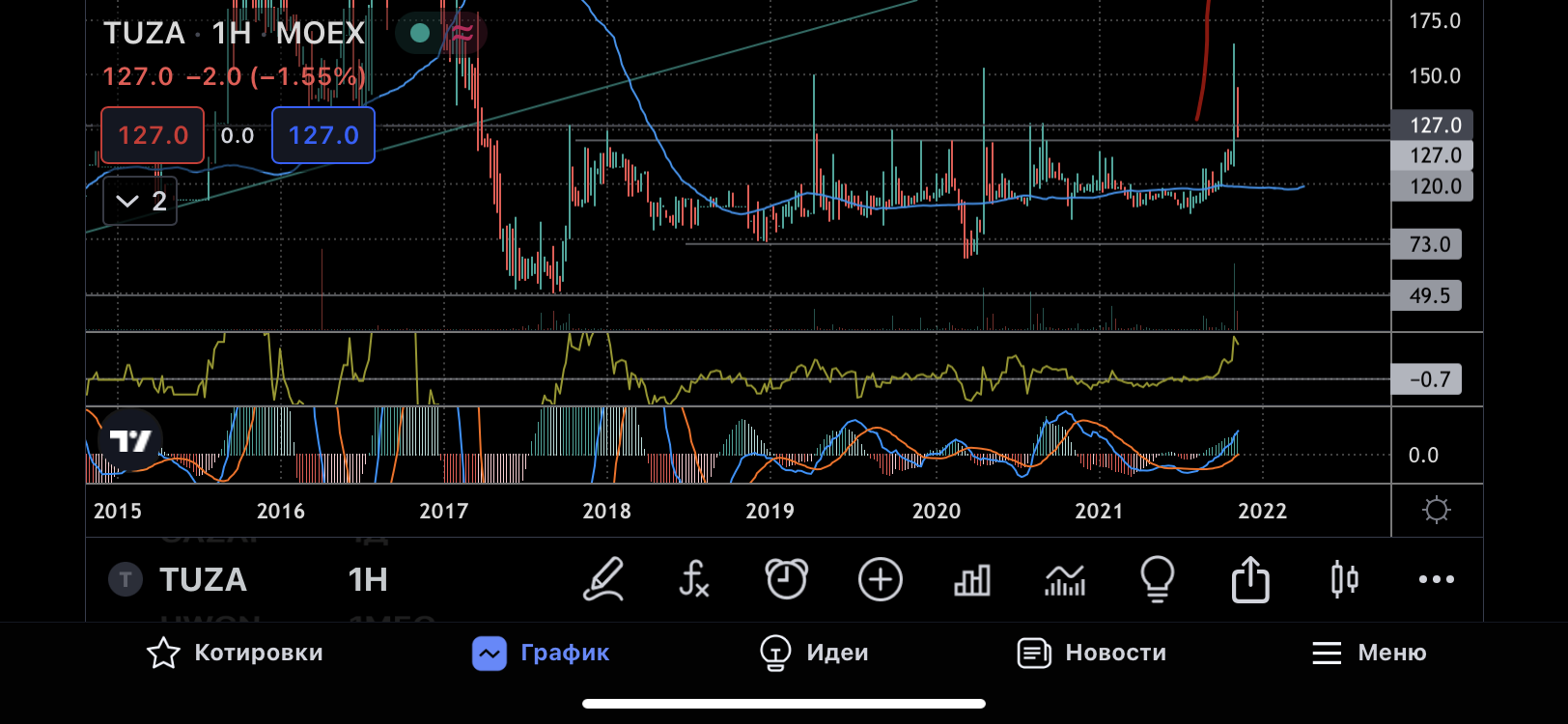The height and width of the screenshot is (724, 1568).
Task: Change the chart candle style
Action: [x=1344, y=579]
